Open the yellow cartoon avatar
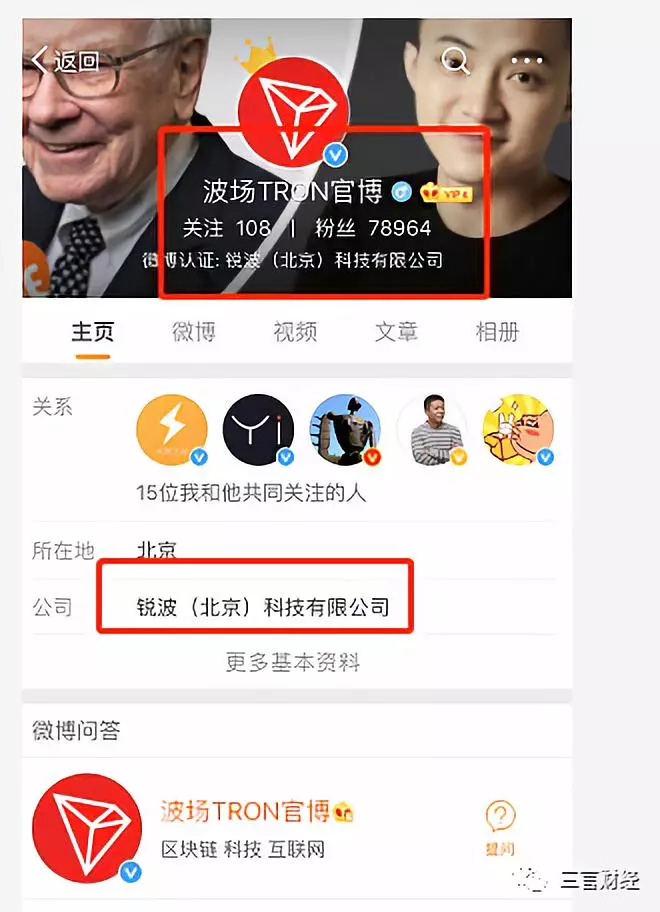 517,430
